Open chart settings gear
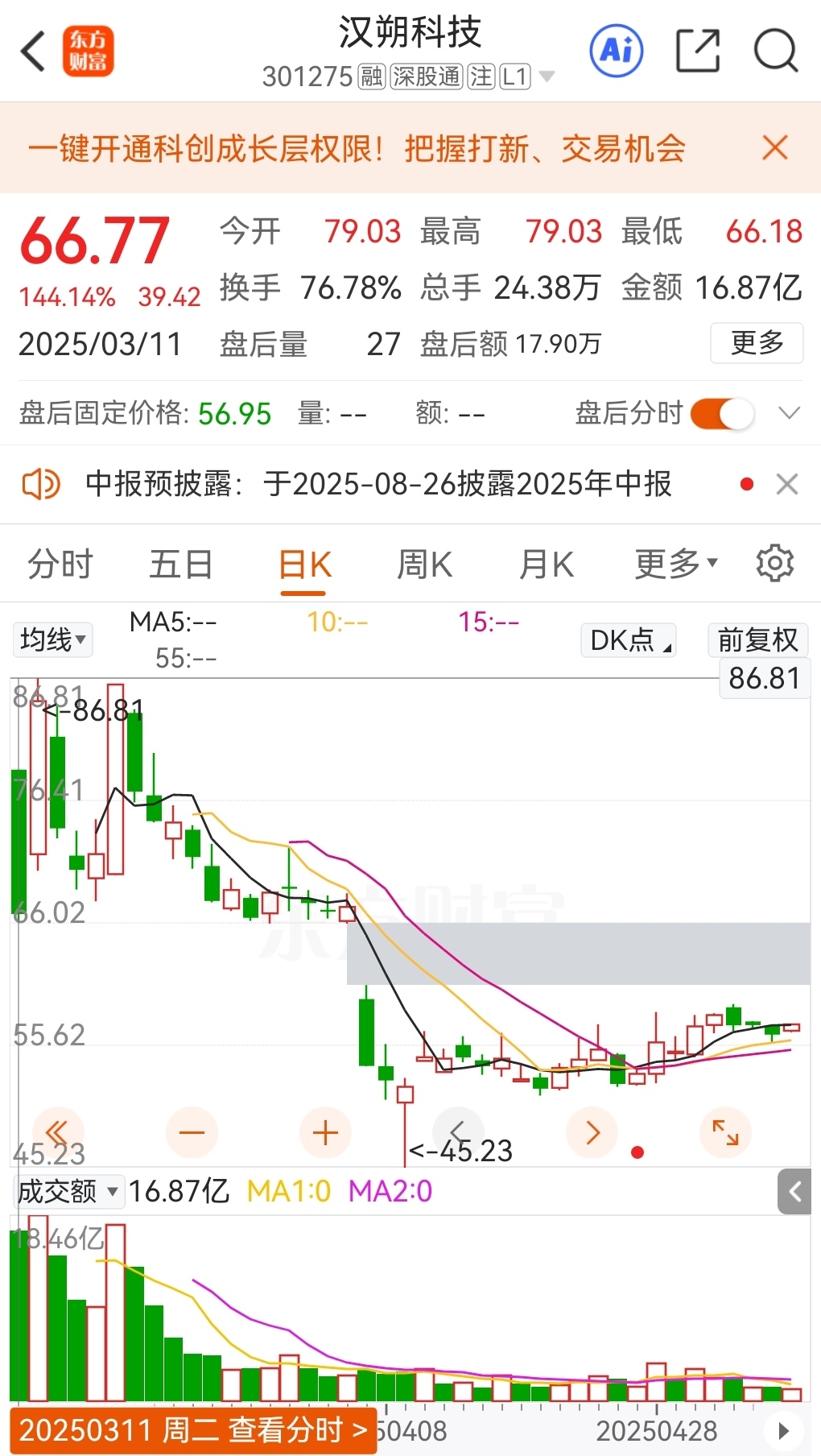This screenshot has height=1456, width=821. point(775,563)
